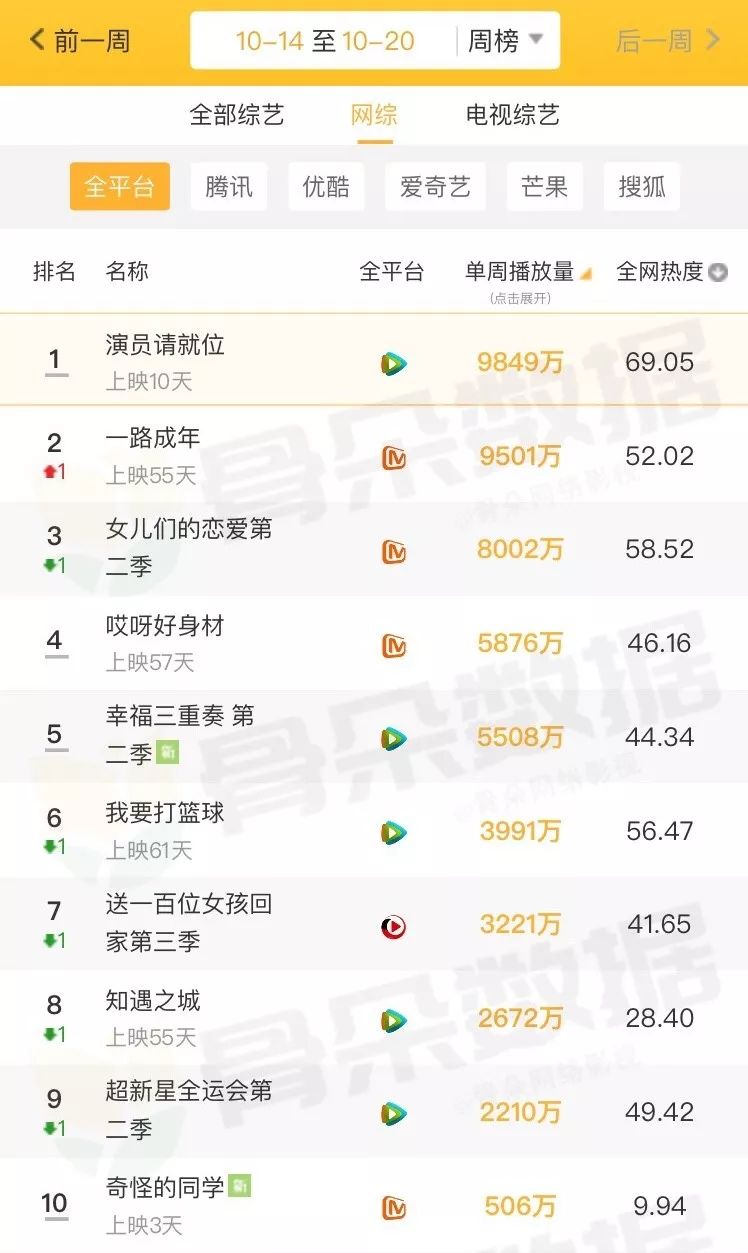Go to the previous week (前一周)

click(80, 41)
